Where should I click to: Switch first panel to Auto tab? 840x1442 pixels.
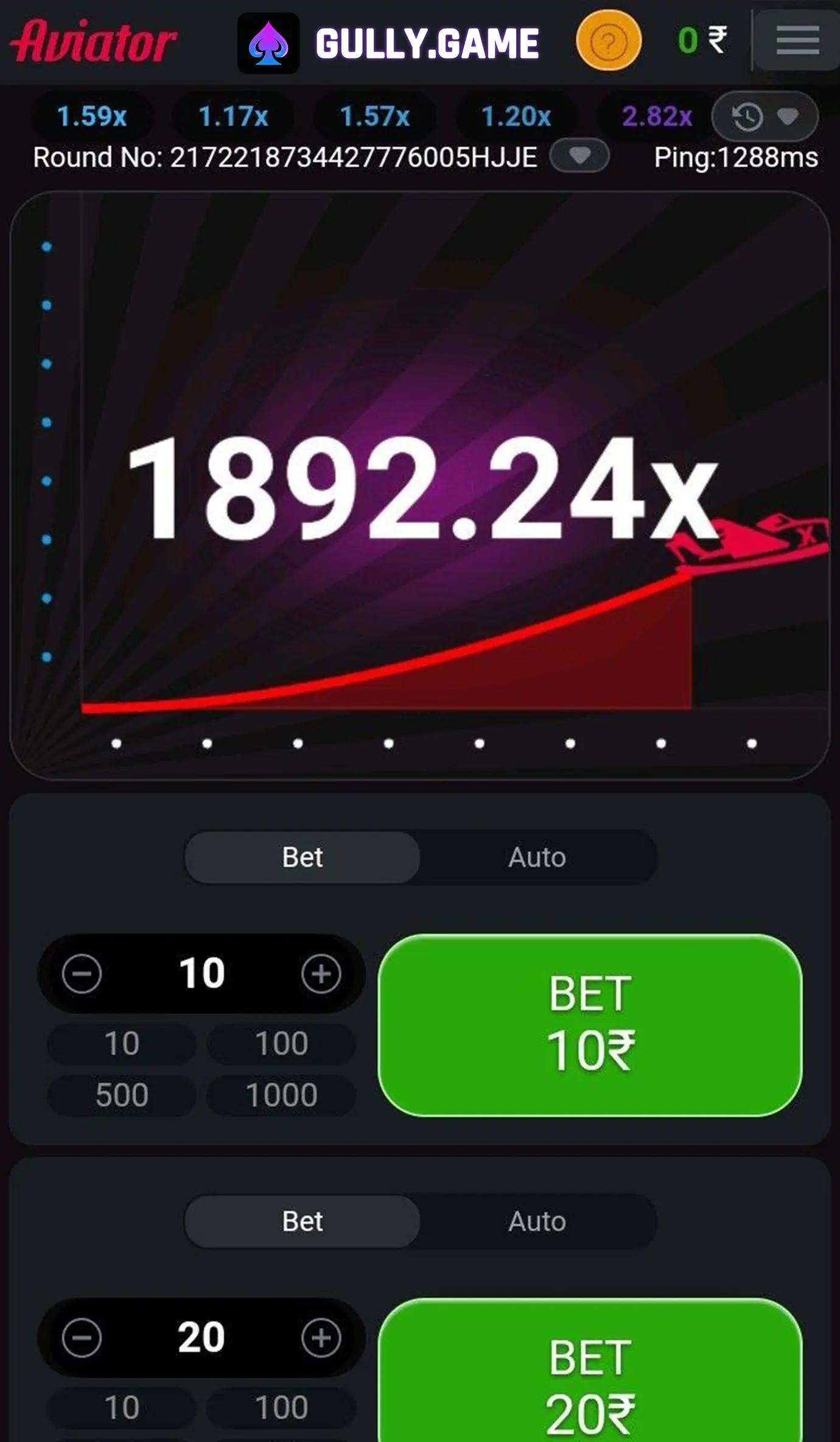coord(537,857)
